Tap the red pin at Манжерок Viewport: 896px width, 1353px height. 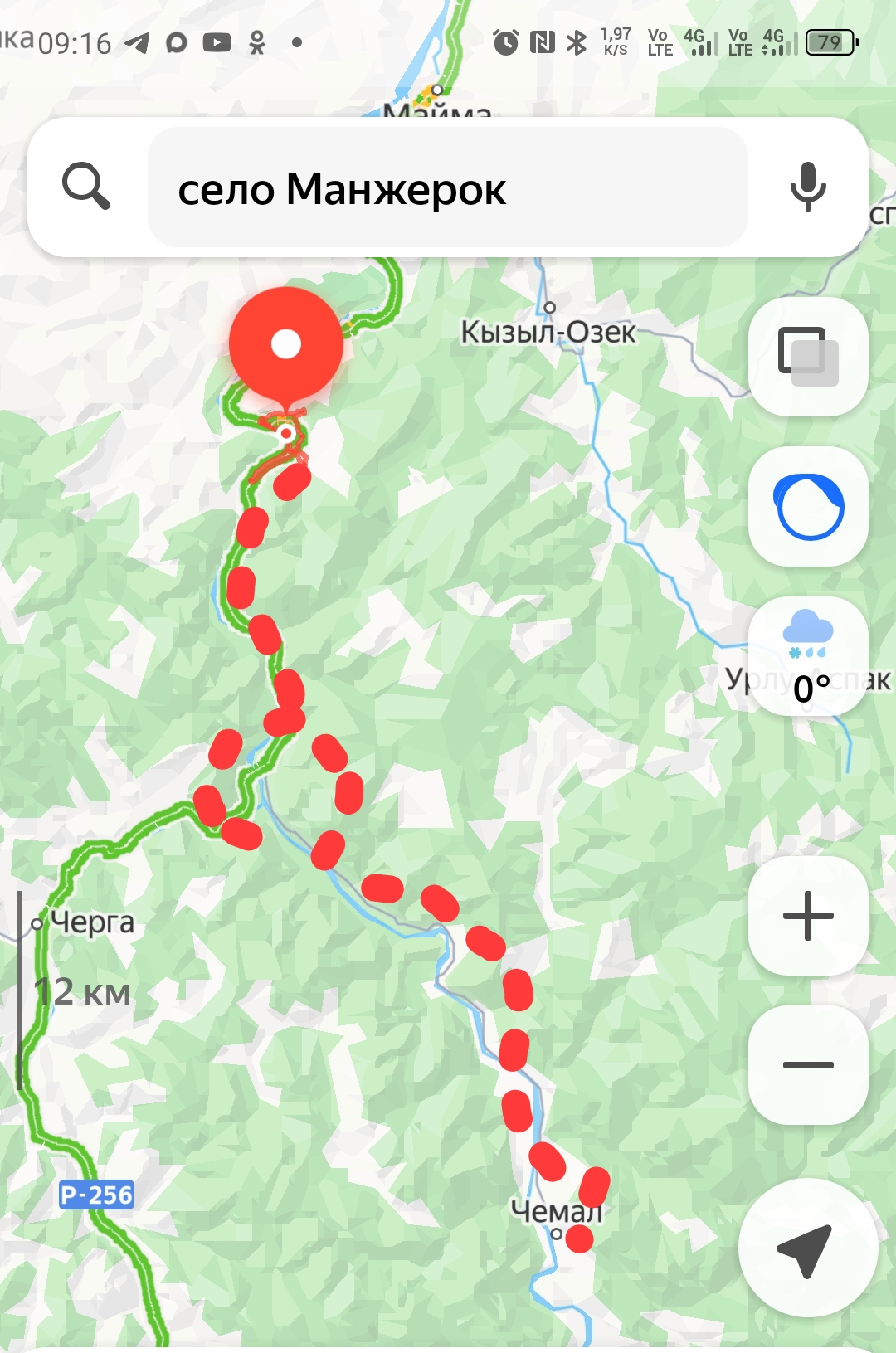286,344
